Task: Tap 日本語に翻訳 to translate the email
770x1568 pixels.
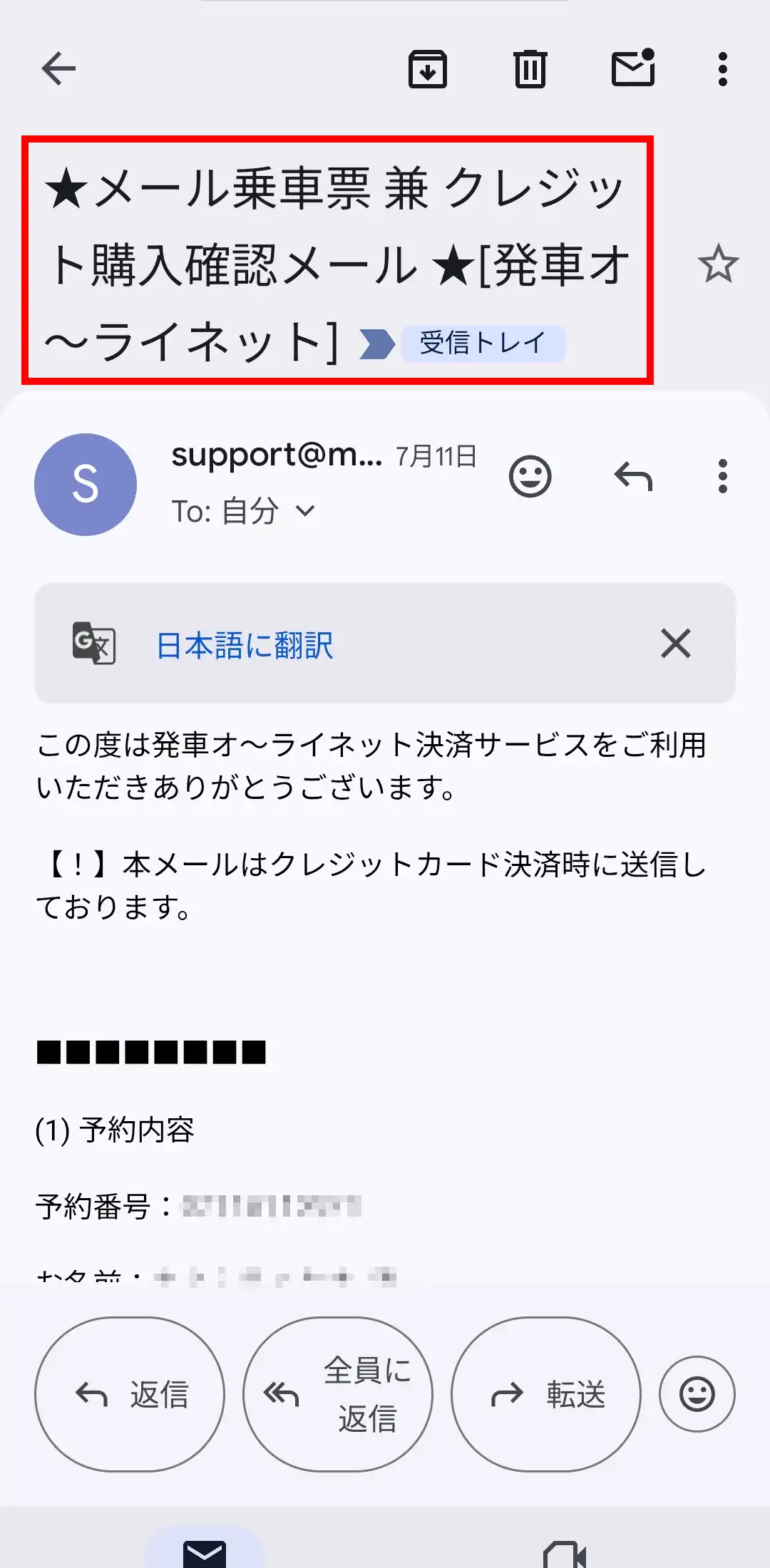Action: [245, 645]
